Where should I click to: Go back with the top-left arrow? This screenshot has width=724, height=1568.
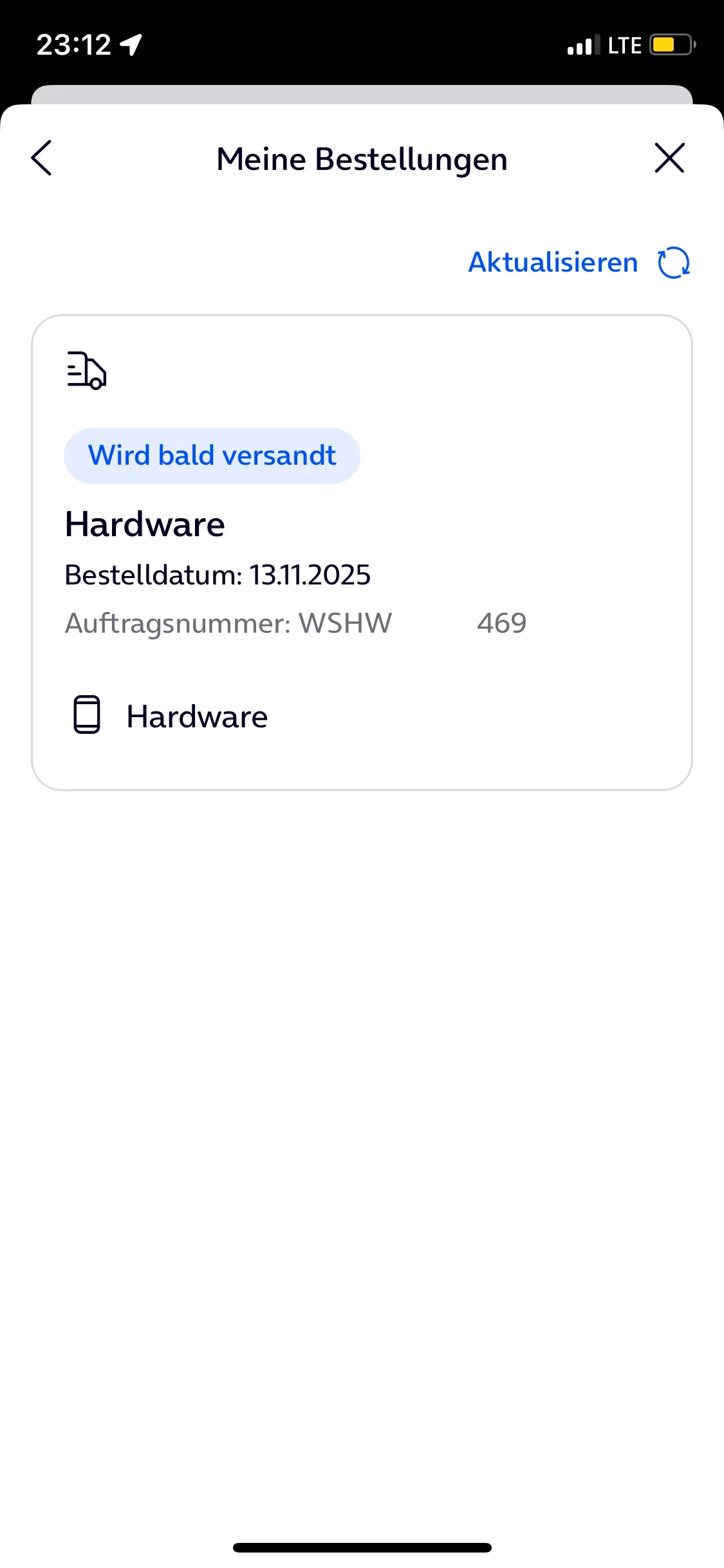coord(42,158)
